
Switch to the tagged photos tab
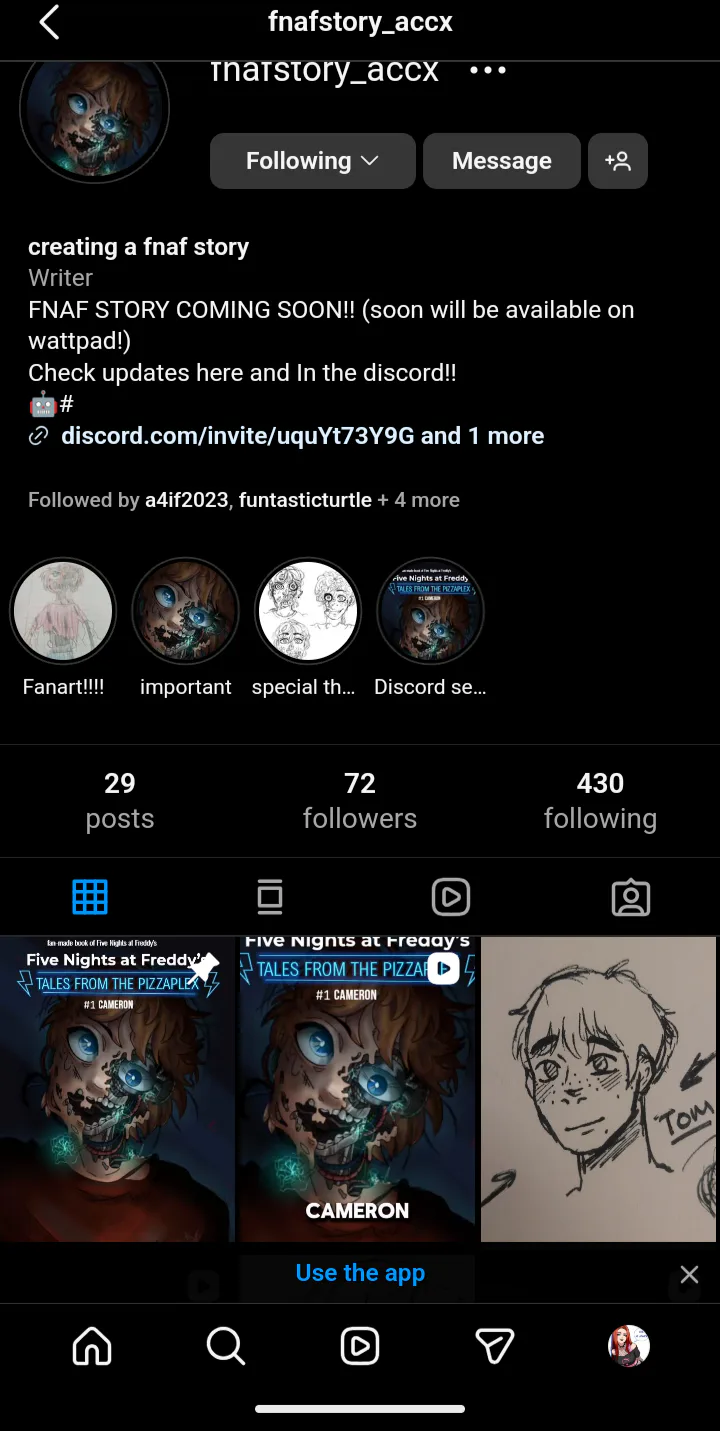630,897
